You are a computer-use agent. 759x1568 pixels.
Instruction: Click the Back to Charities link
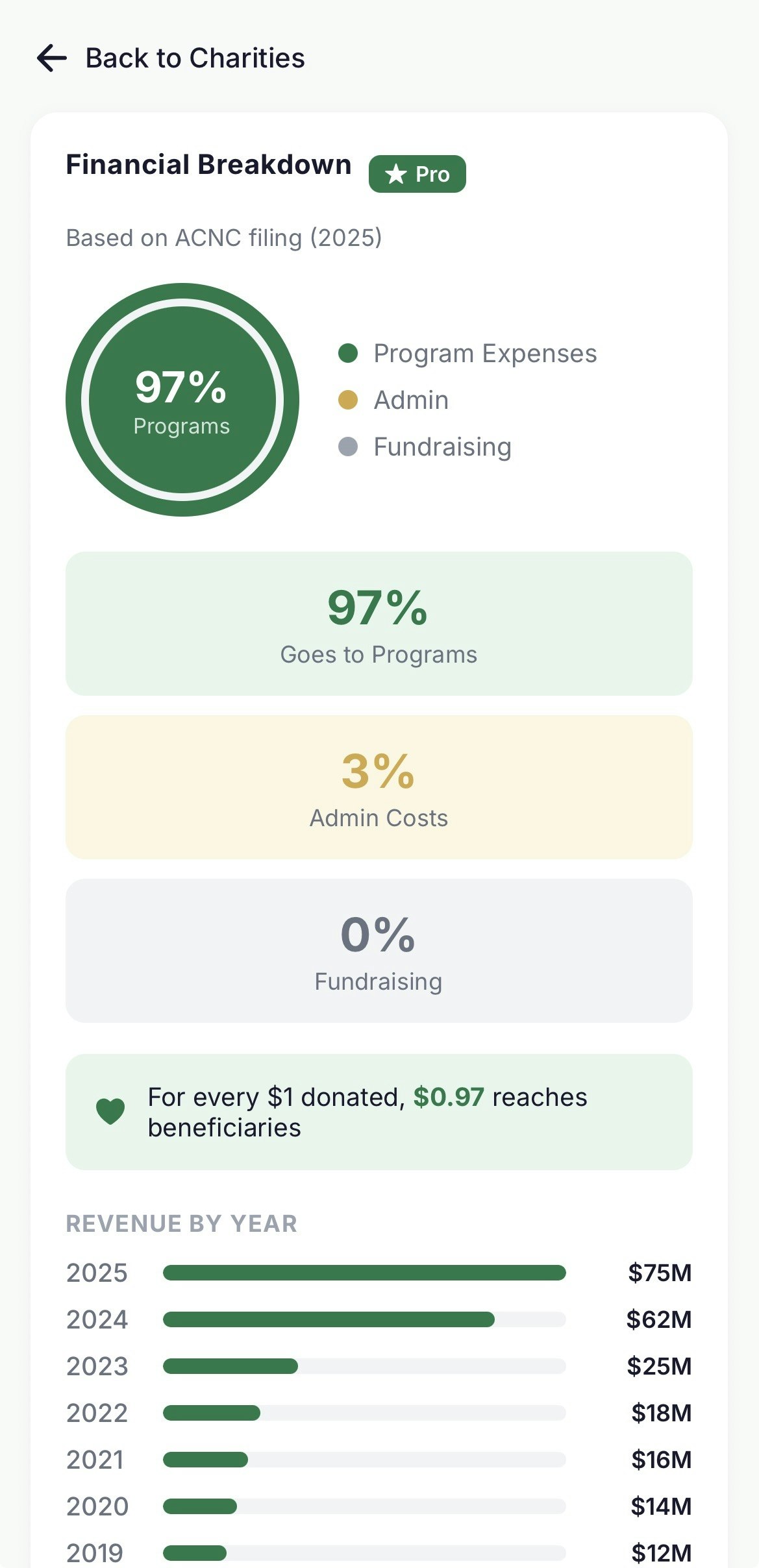(195, 58)
